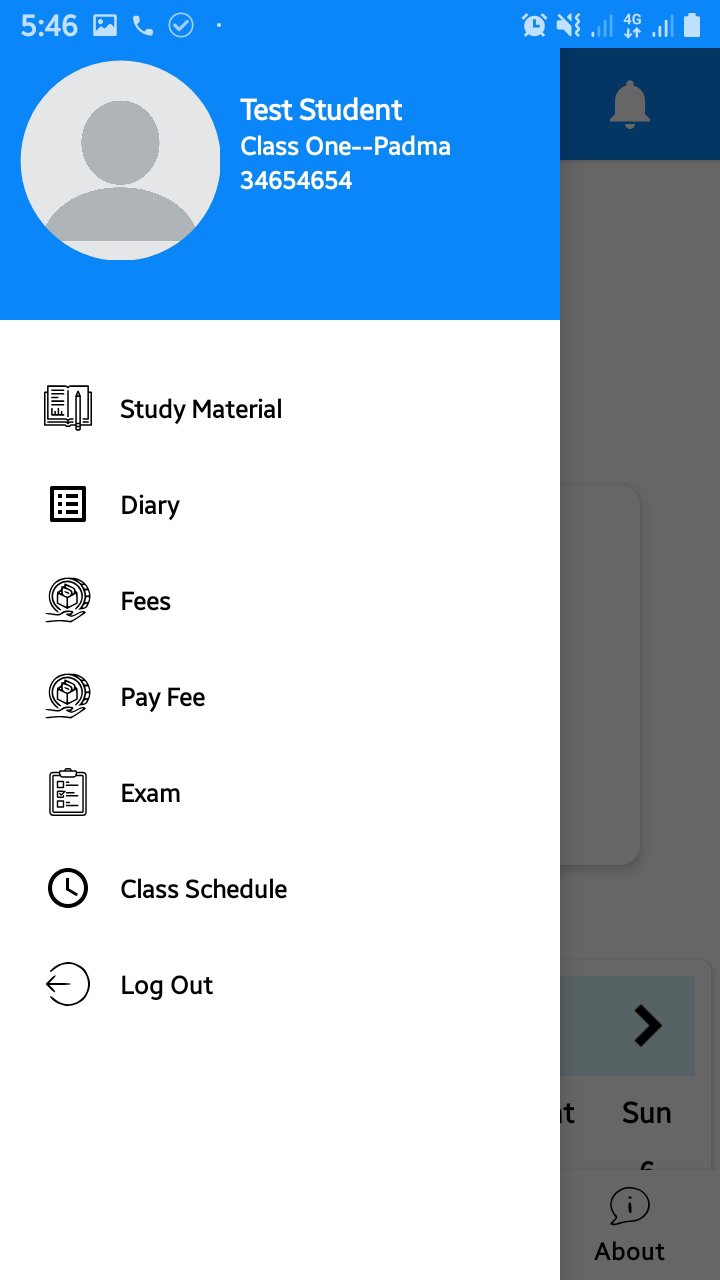Viewport: 720px width, 1280px height.
Task: Click the Diary grid icon
Action: [x=67, y=504]
